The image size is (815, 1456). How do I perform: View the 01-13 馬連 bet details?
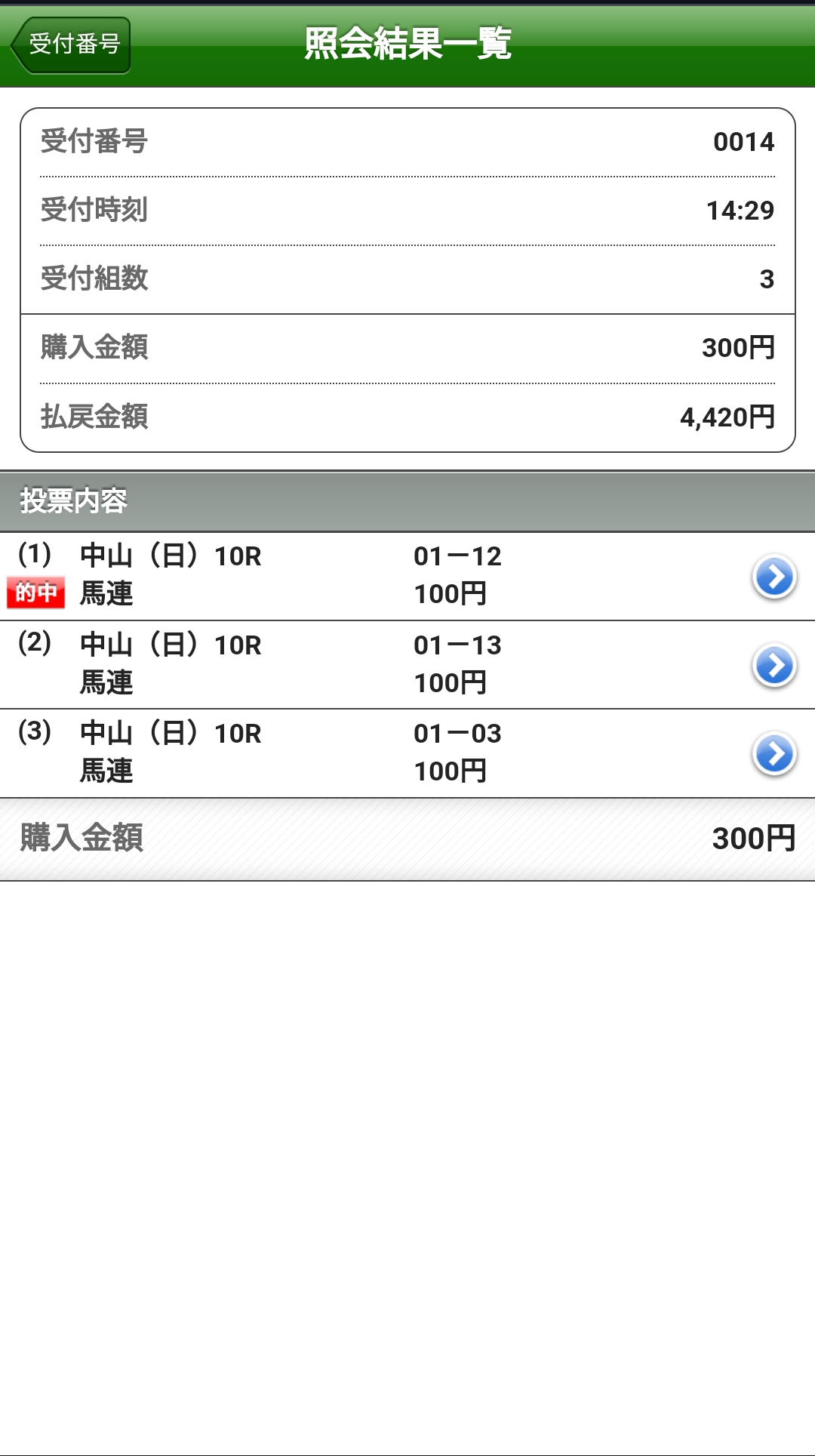click(x=773, y=666)
